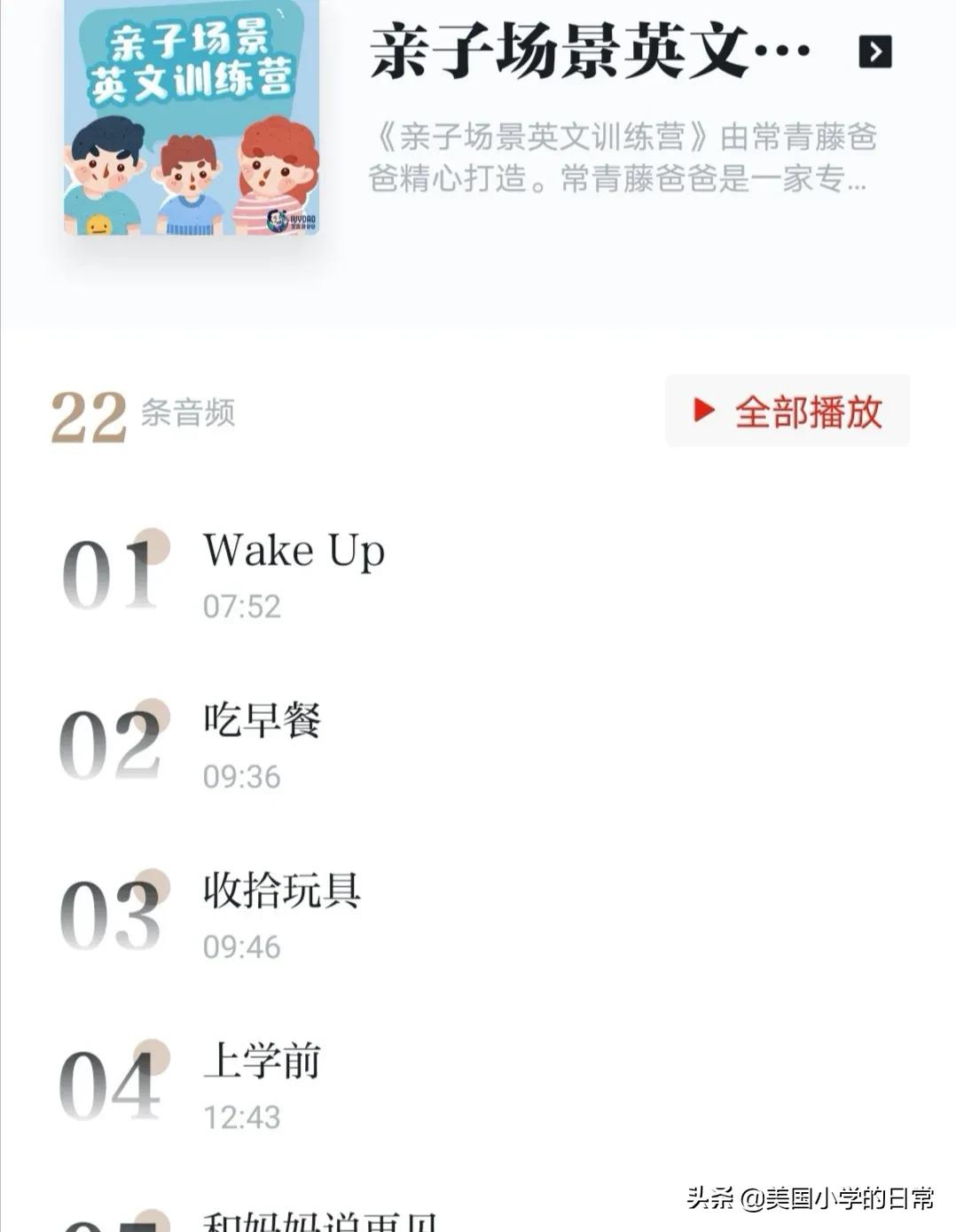The image size is (956, 1232).
Task: Play track 01 Wake Up
Action: pos(293,552)
